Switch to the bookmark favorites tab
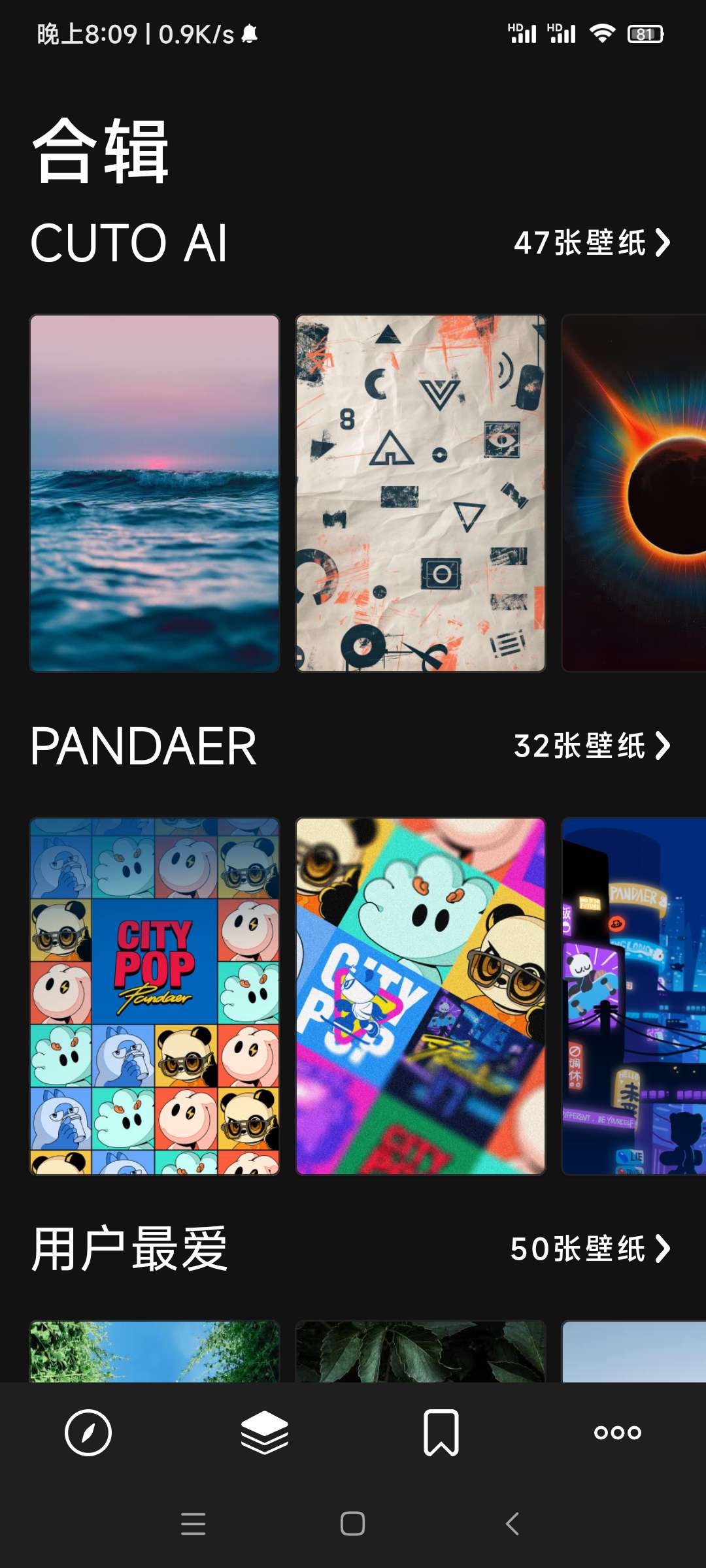Screen dimensions: 706x1568 pyautogui.click(x=441, y=1433)
